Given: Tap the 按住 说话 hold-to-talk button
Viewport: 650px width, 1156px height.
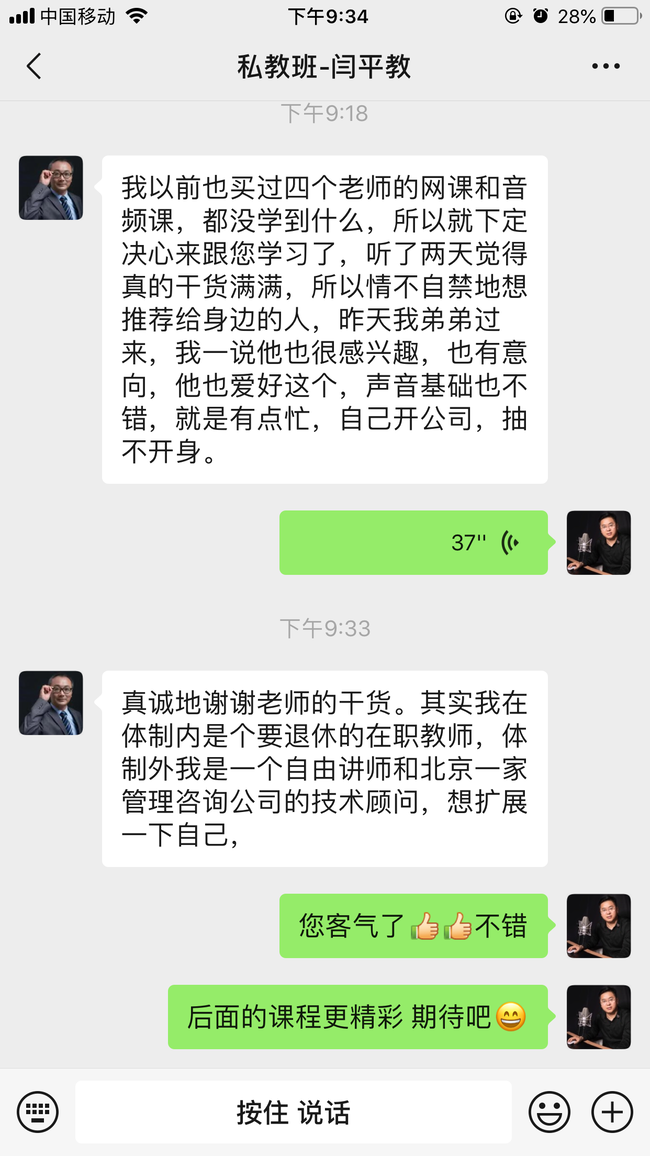Looking at the screenshot, I should tap(293, 1111).
